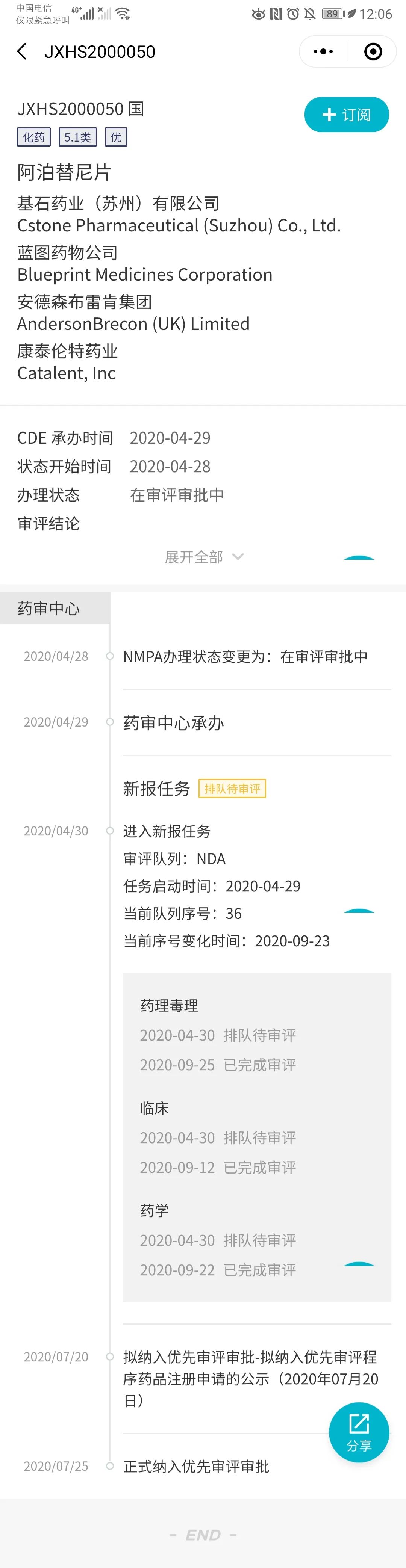Screen dimensions: 406x1568
Task: Close the mini program via circle icon
Action: (x=373, y=52)
